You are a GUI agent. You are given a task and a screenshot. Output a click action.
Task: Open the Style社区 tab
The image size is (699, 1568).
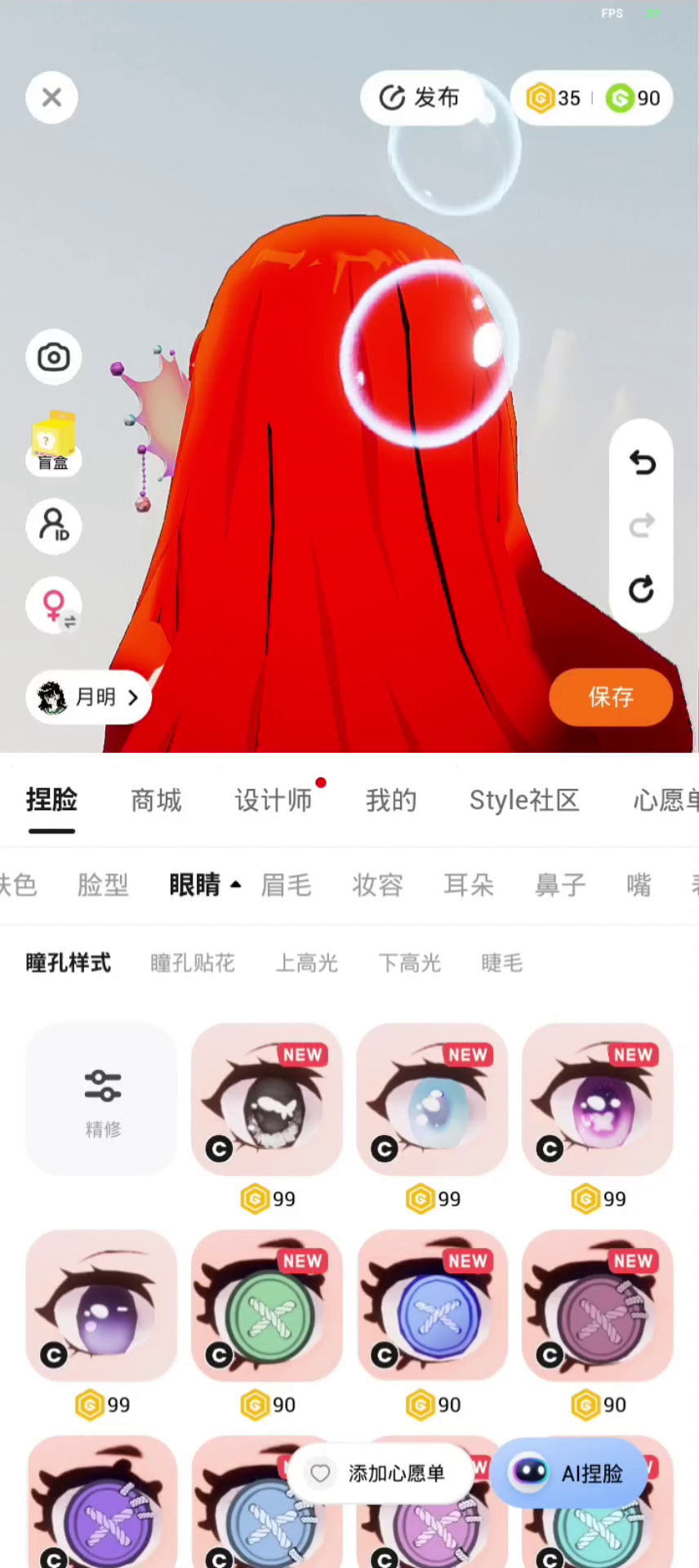click(x=524, y=800)
